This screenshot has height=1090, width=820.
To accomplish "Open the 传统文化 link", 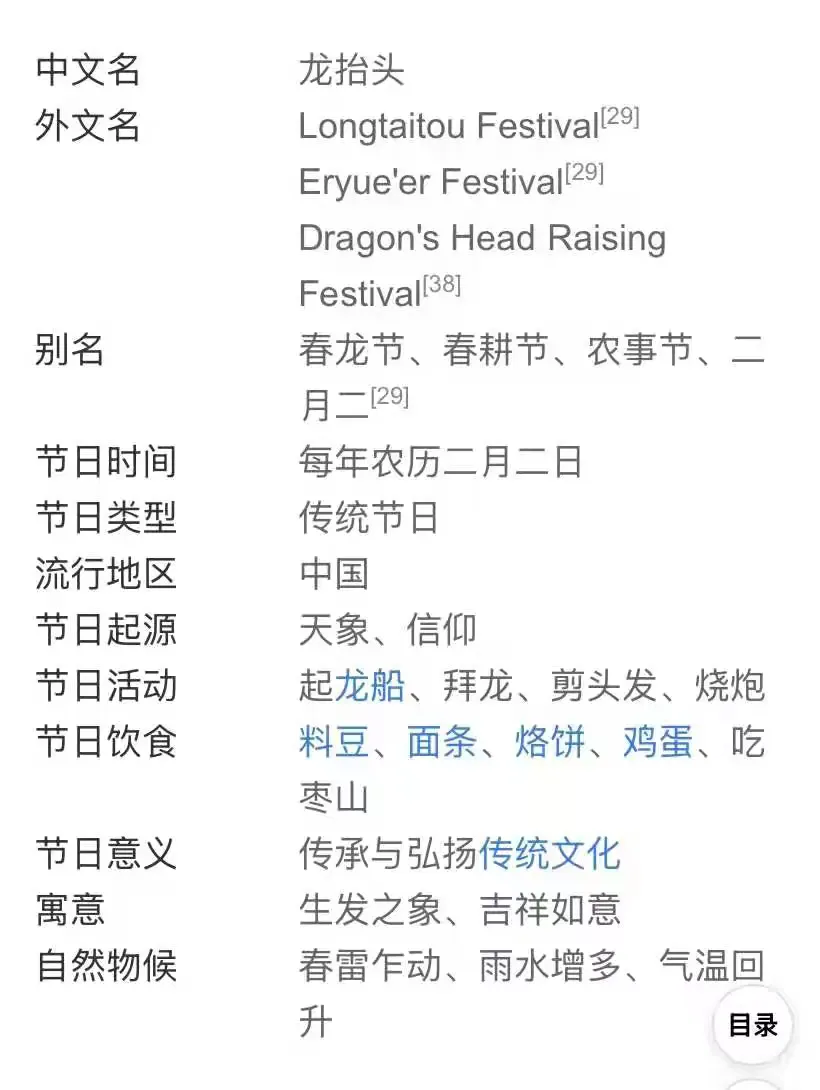I will click(x=550, y=854).
